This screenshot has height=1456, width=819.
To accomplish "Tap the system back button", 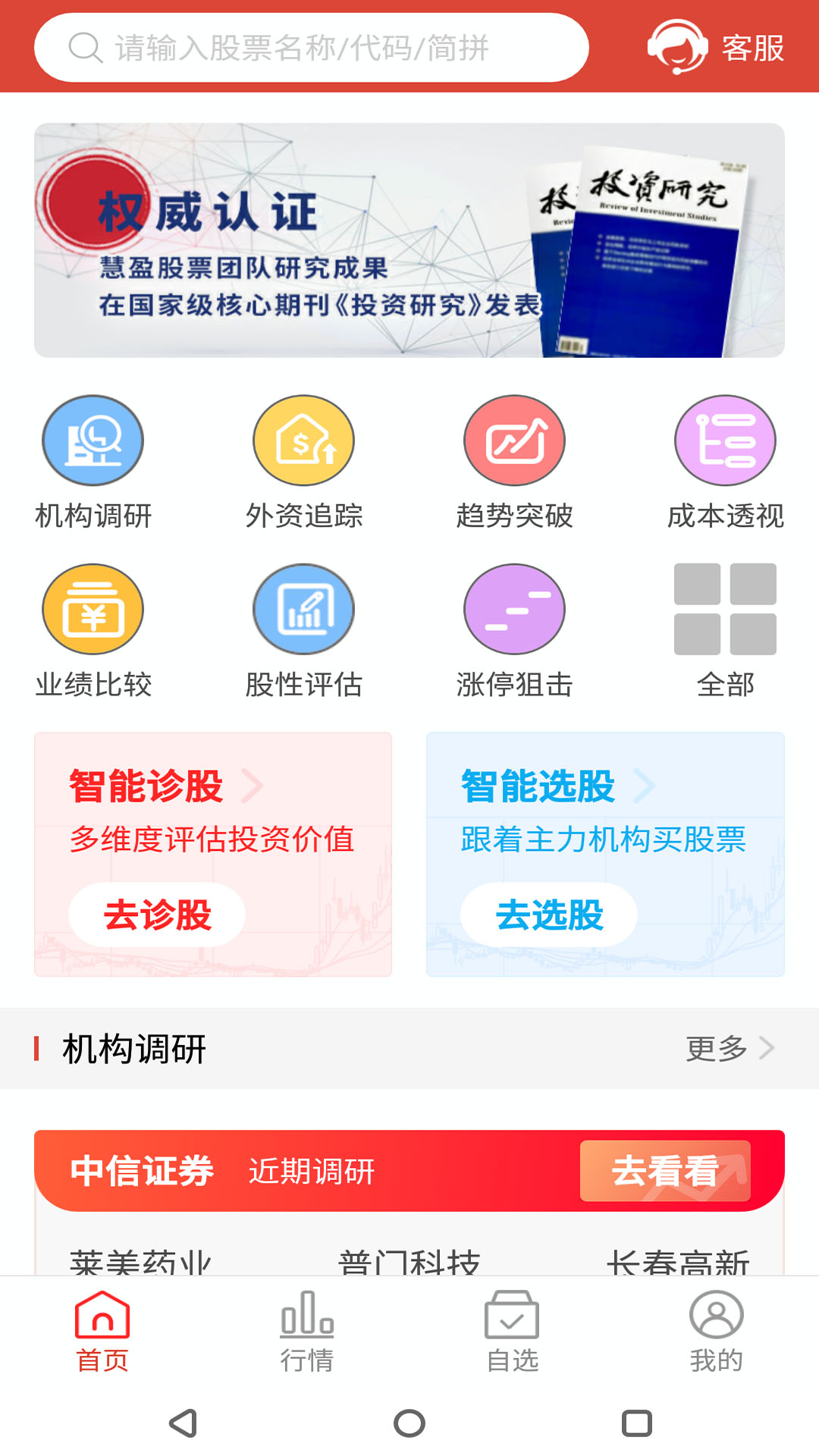I will [183, 1423].
